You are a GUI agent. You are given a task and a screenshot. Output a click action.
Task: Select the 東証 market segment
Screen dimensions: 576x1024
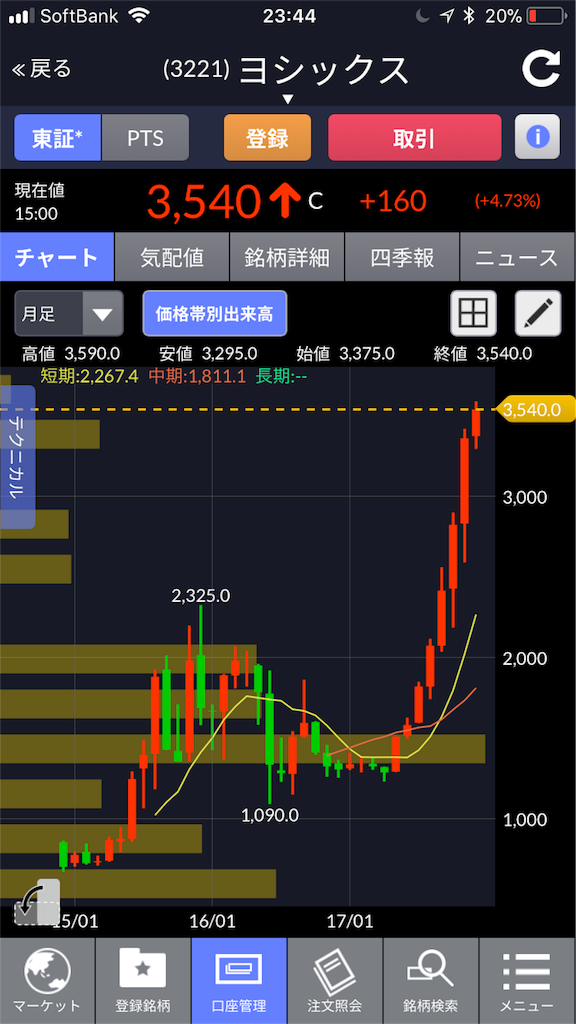click(x=57, y=138)
